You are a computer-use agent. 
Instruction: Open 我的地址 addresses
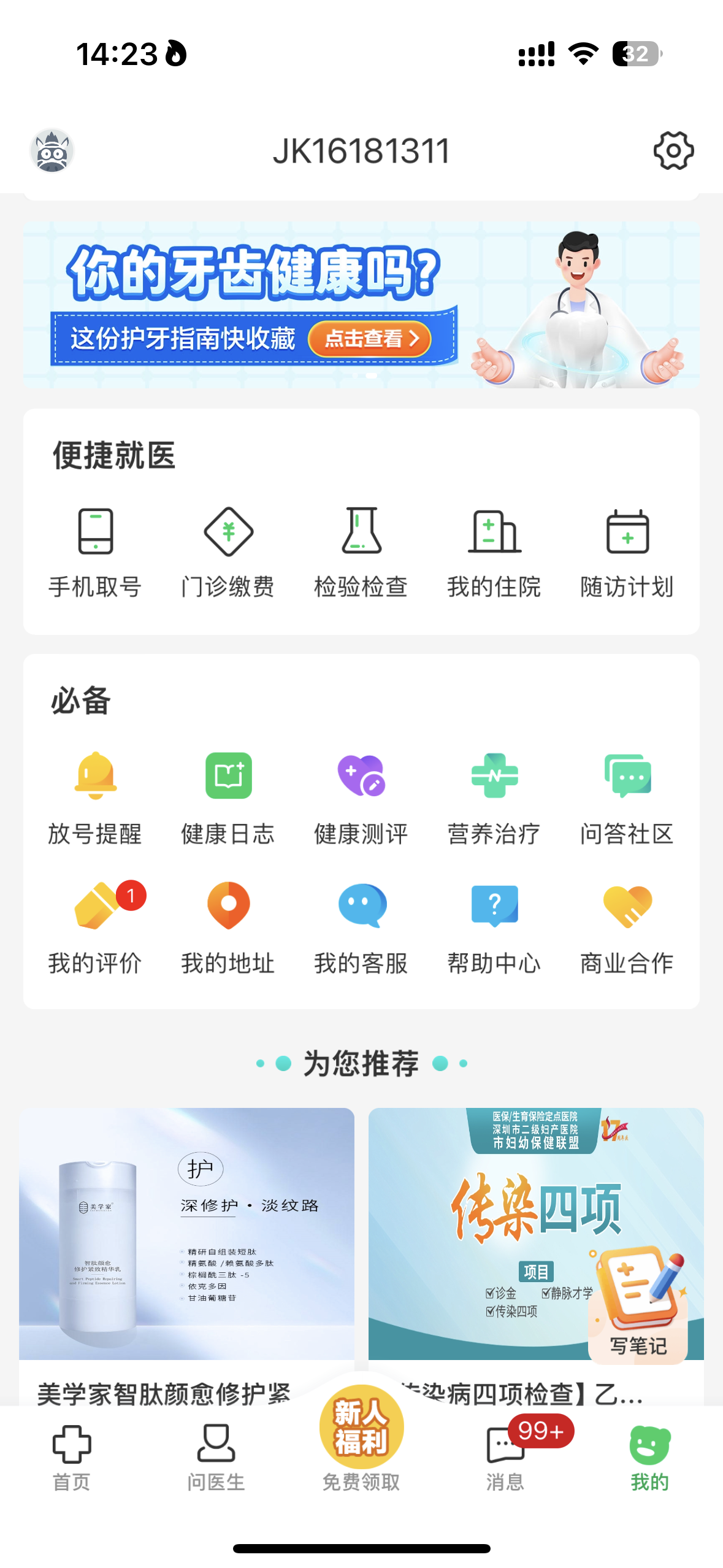tap(228, 927)
